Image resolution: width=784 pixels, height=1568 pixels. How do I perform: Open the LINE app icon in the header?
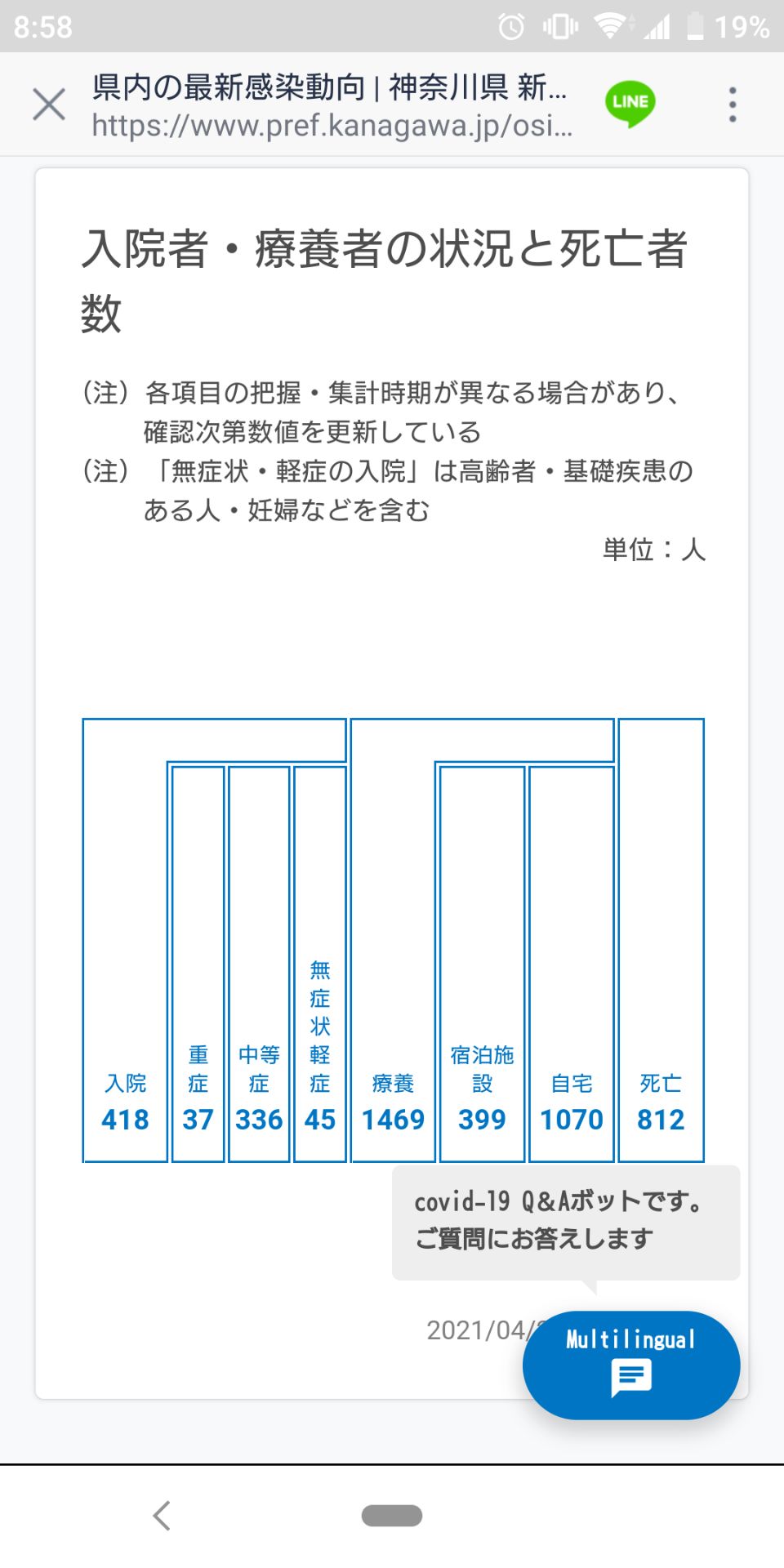pyautogui.click(x=629, y=103)
